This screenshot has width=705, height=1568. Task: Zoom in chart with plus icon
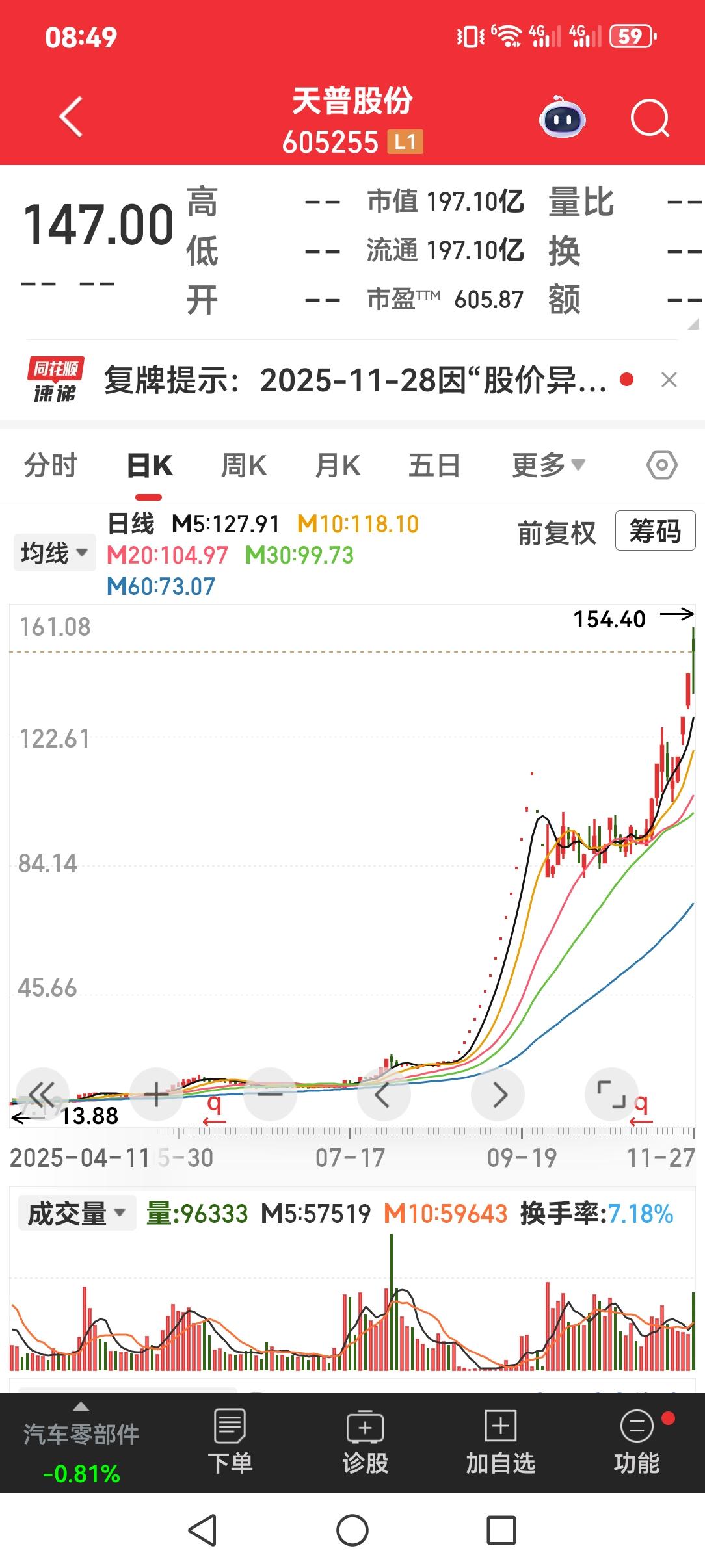(x=156, y=1094)
